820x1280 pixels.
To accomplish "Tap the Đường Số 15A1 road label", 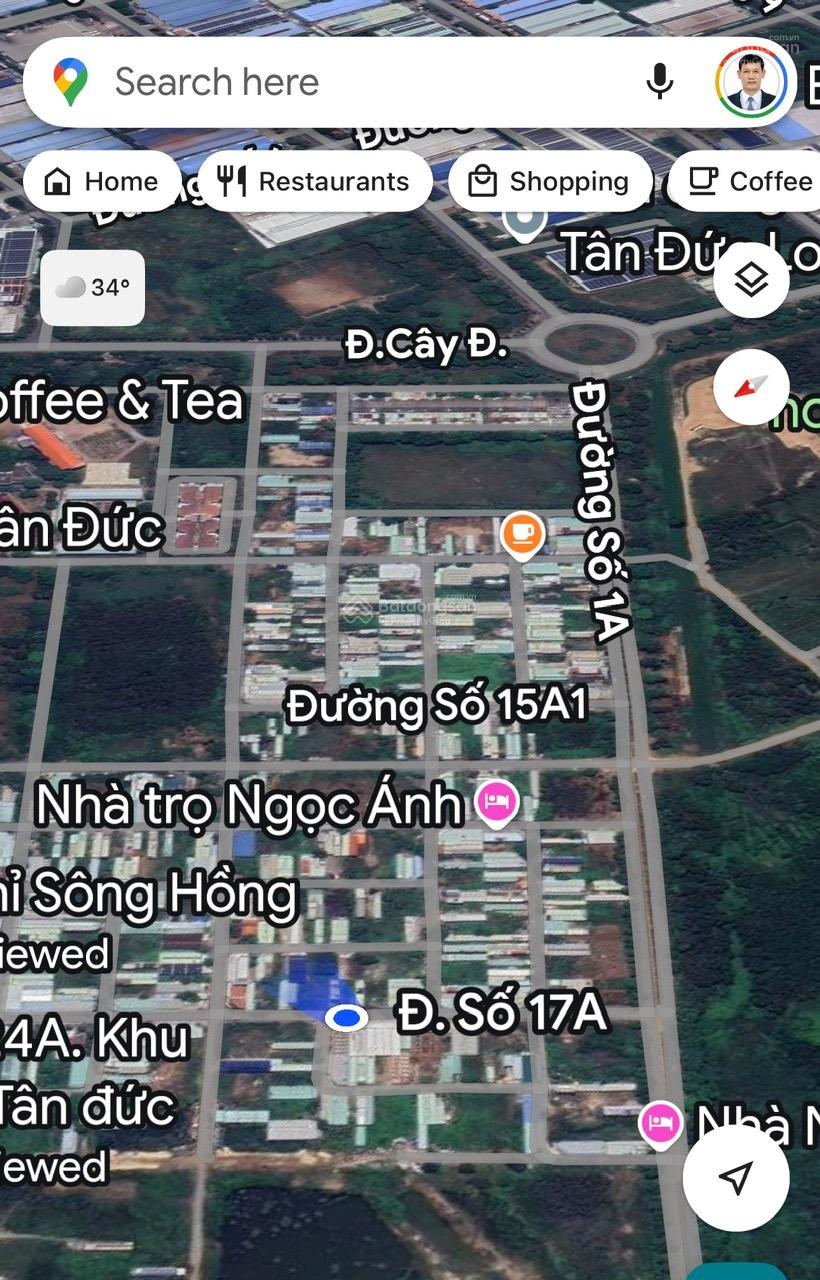I will [x=438, y=706].
